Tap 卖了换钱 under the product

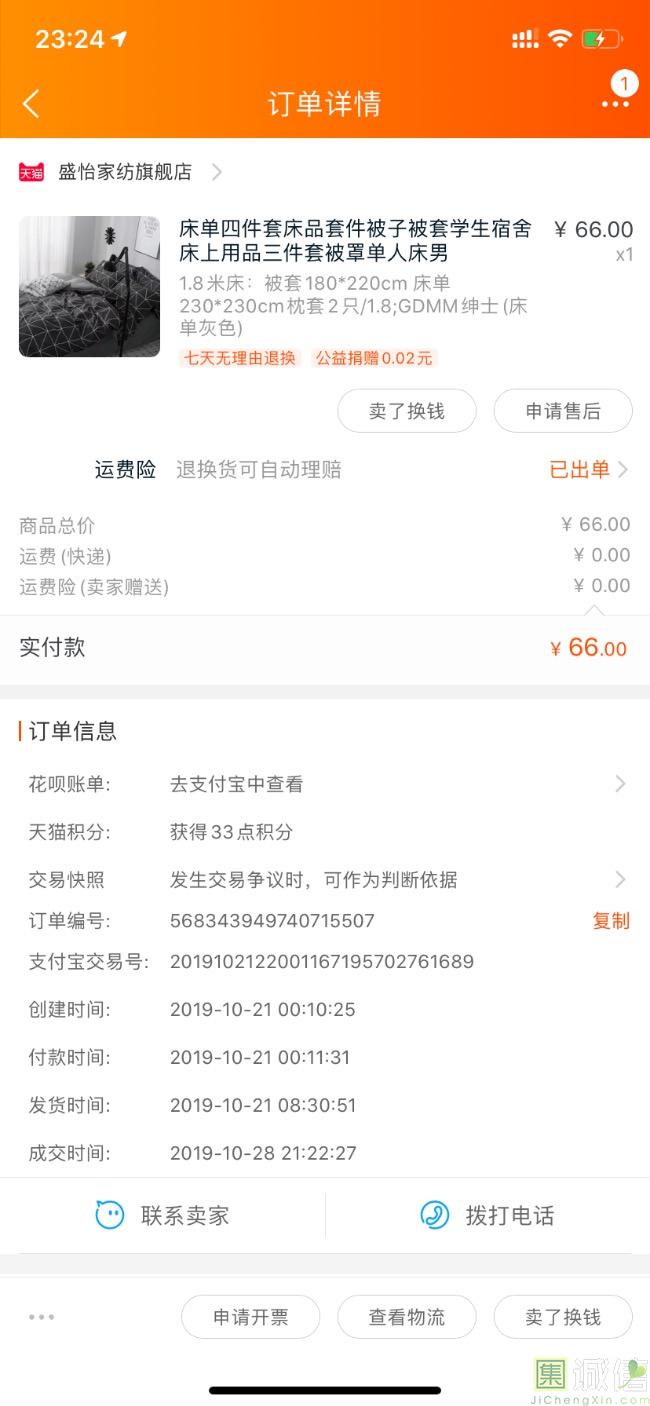406,411
